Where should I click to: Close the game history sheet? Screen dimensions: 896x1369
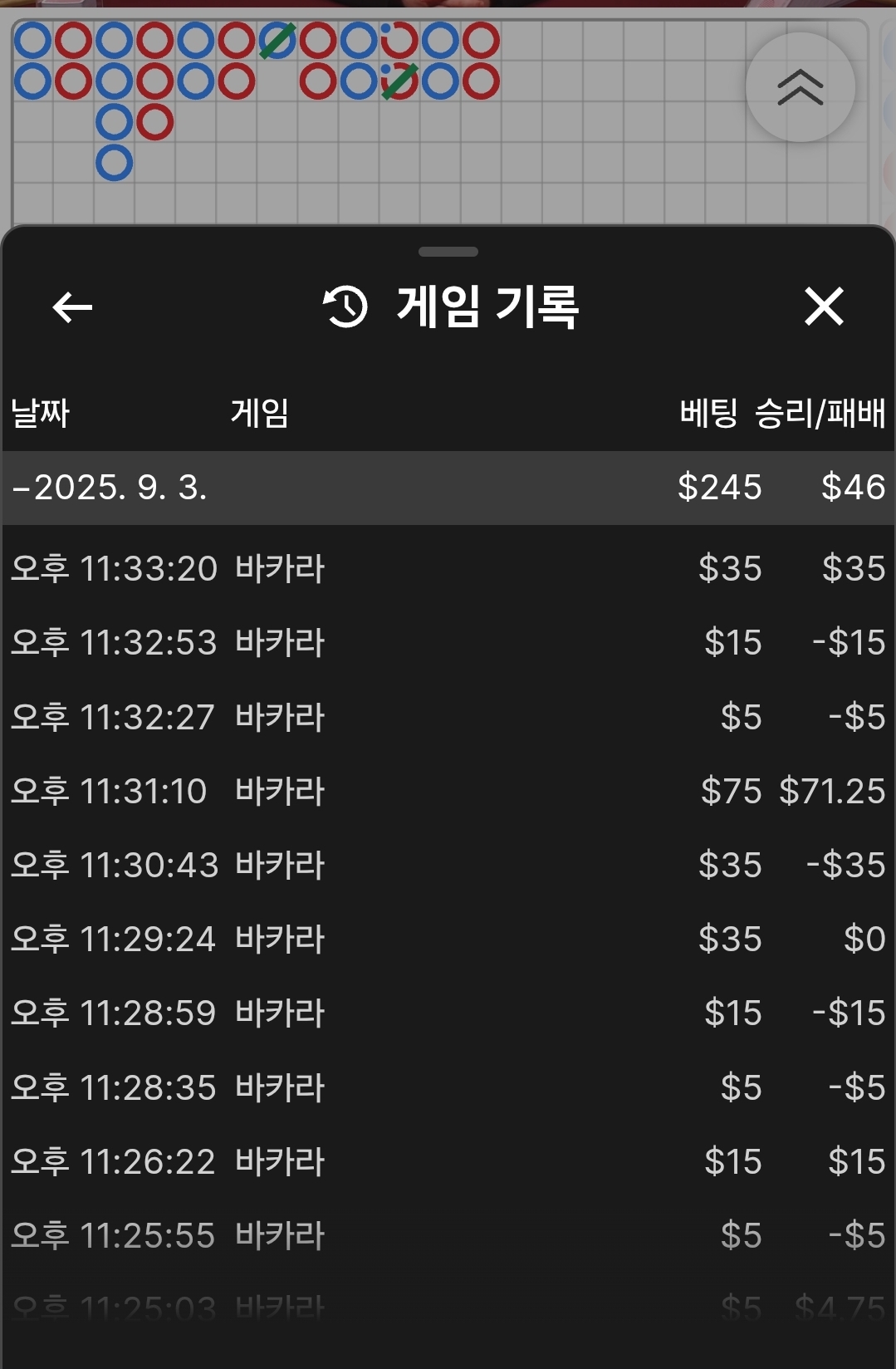(x=823, y=307)
